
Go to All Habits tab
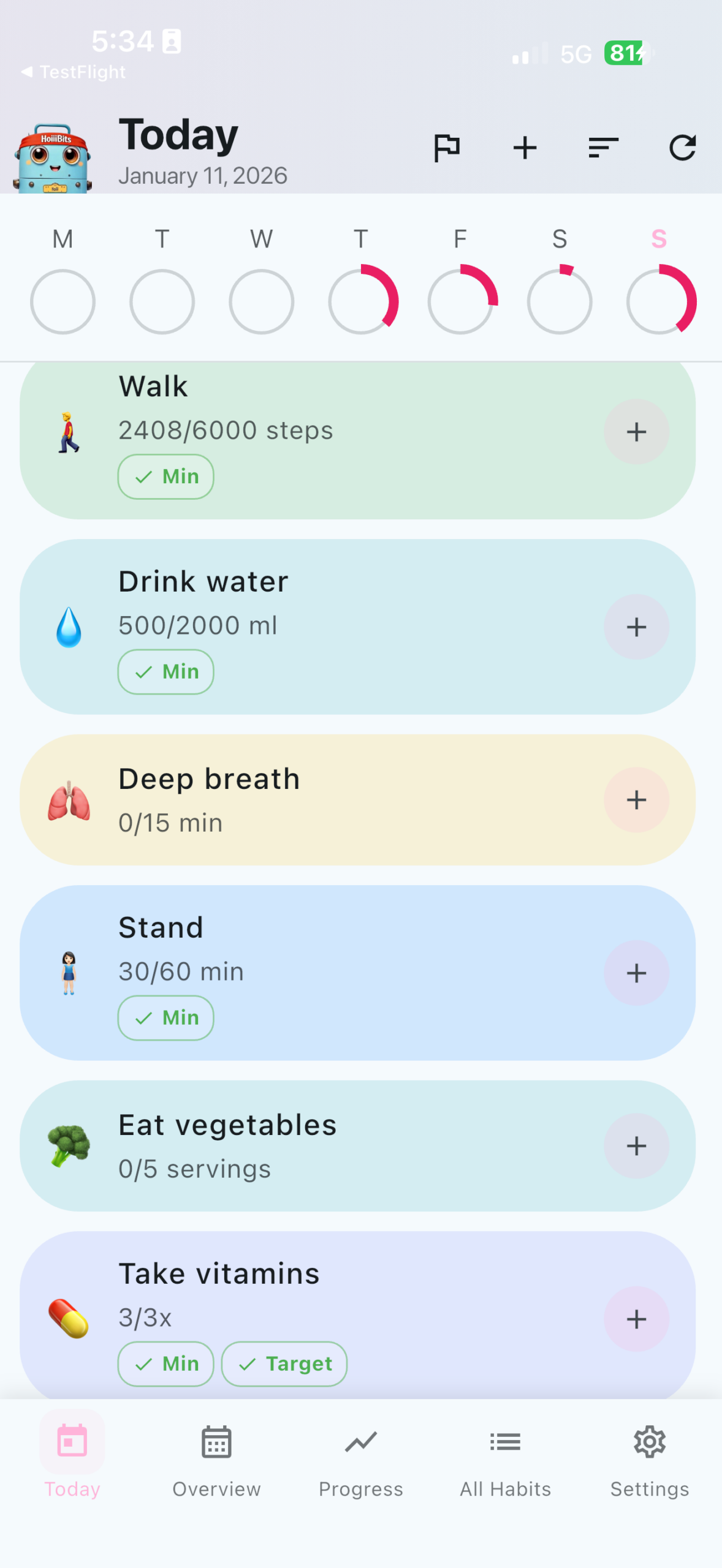(x=505, y=1460)
